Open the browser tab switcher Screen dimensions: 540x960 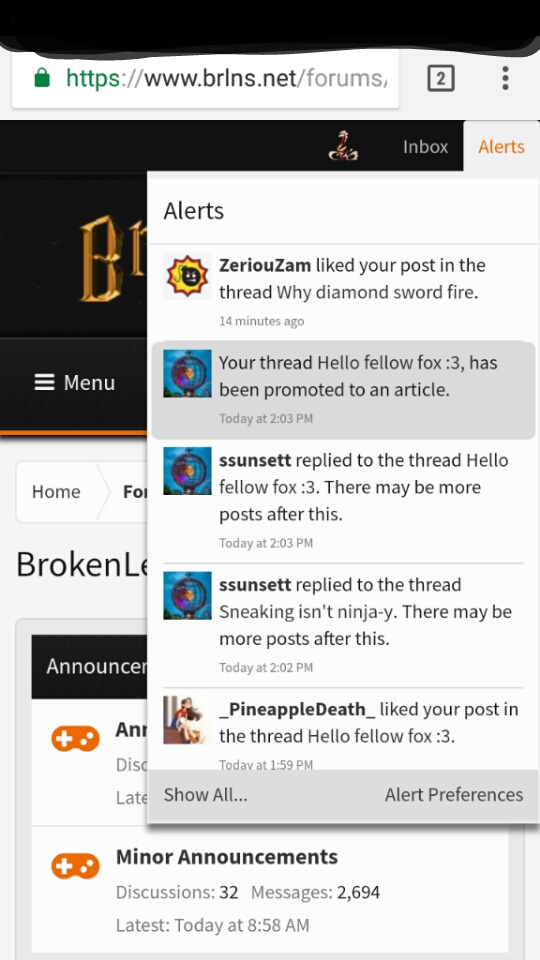click(x=441, y=78)
